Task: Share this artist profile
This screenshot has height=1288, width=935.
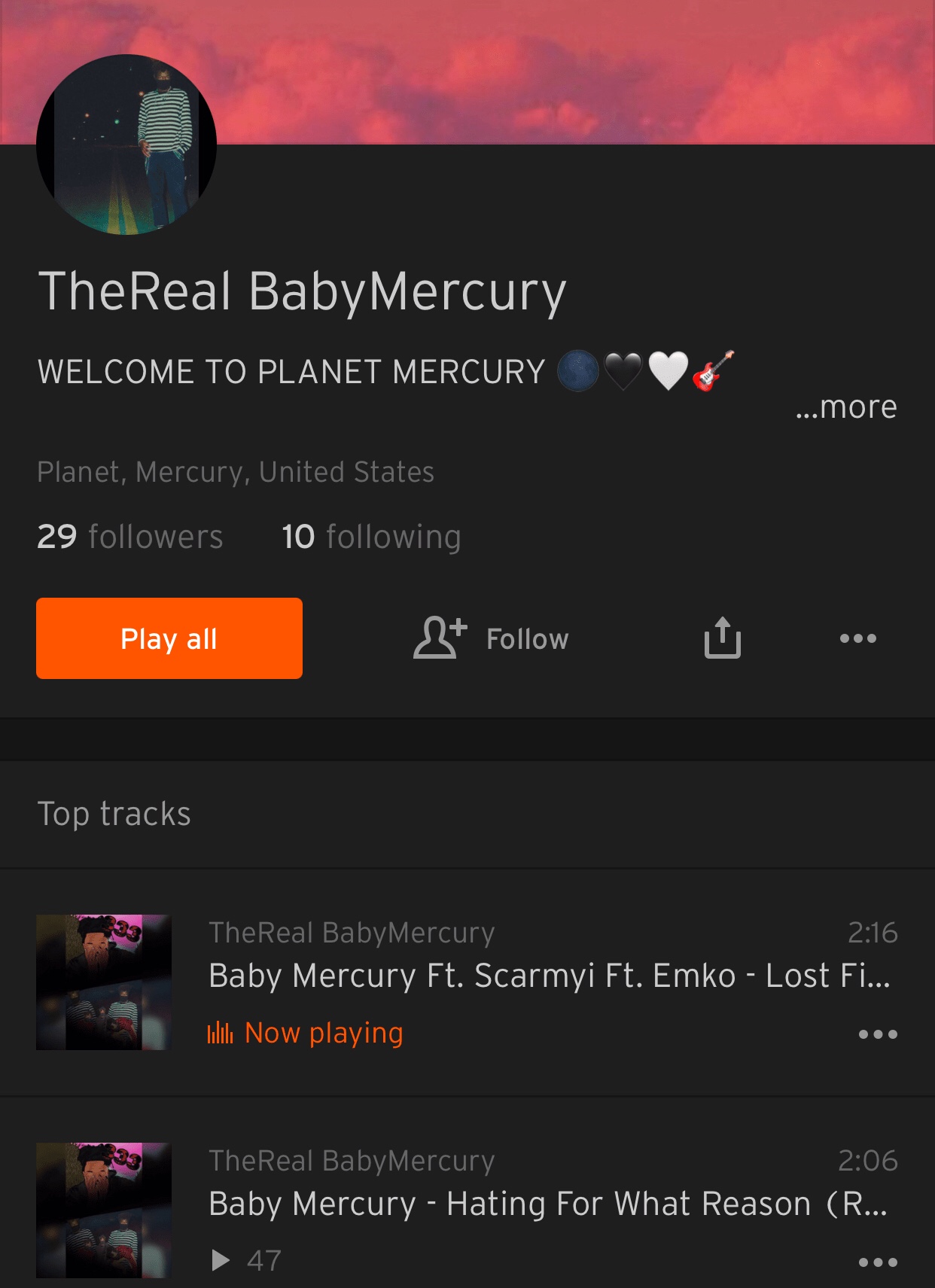Action: pos(722,638)
